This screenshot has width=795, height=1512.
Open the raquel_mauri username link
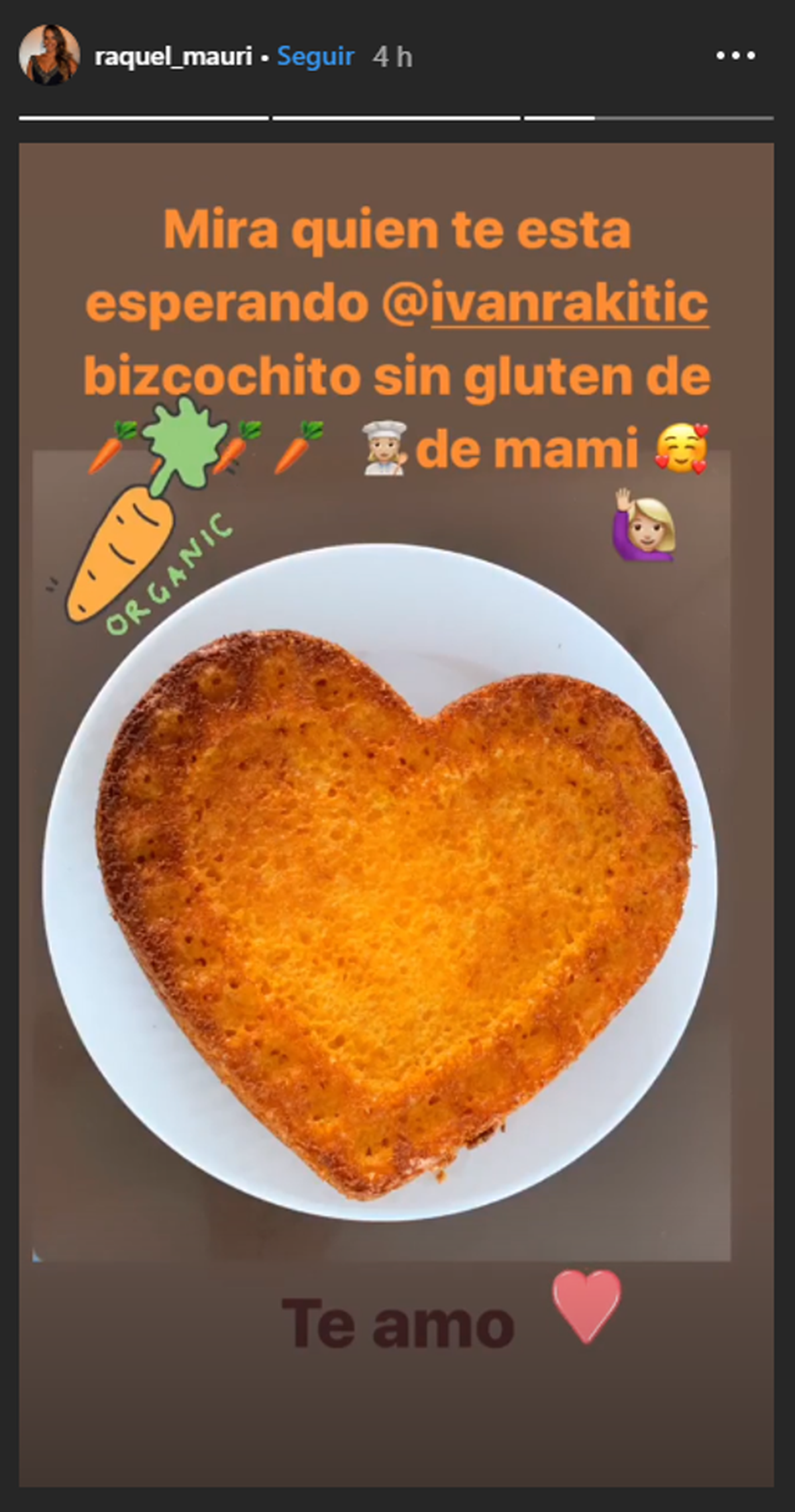click(173, 58)
